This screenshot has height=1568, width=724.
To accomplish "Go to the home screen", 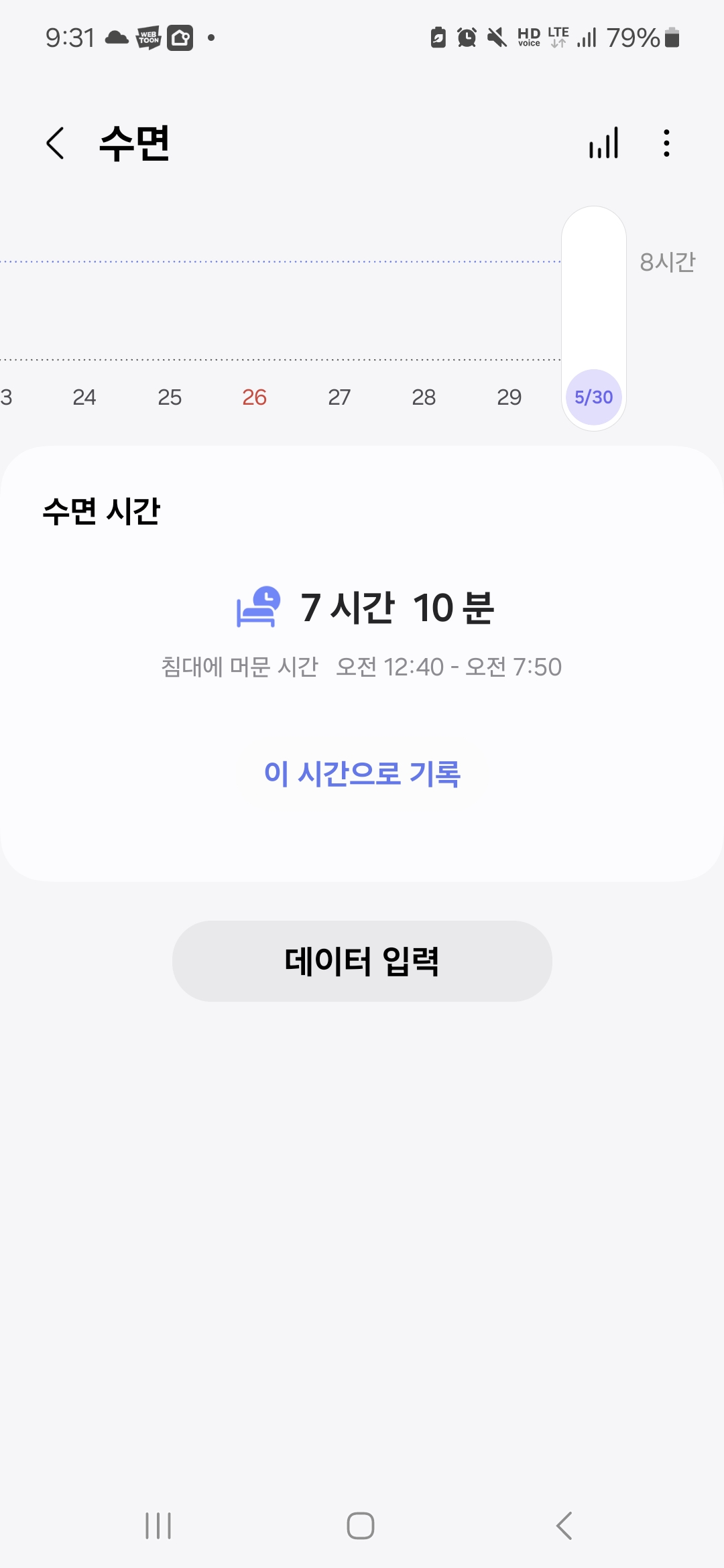I will click(361, 1526).
